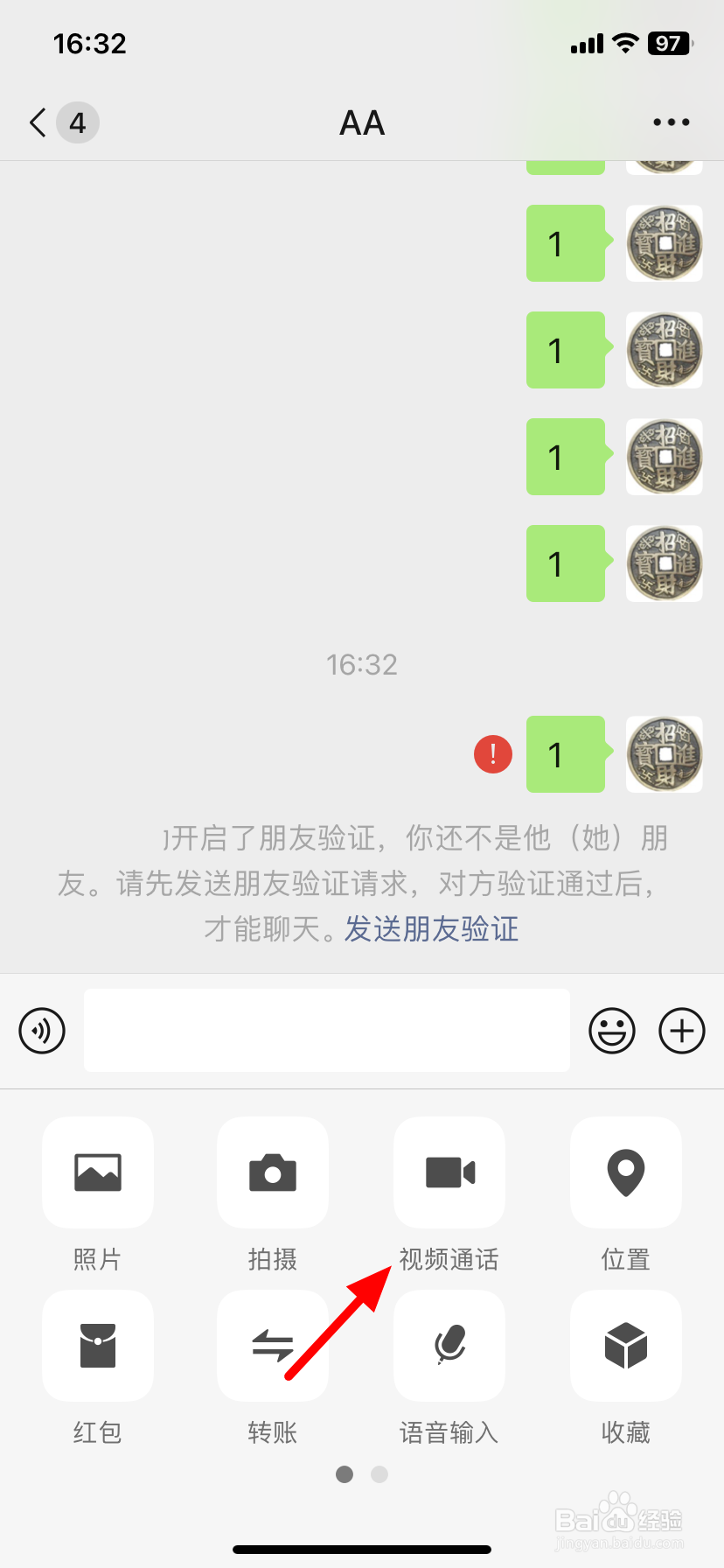Open the emoji picker face icon
Screen dimensions: 724x1568
pos(611,1031)
